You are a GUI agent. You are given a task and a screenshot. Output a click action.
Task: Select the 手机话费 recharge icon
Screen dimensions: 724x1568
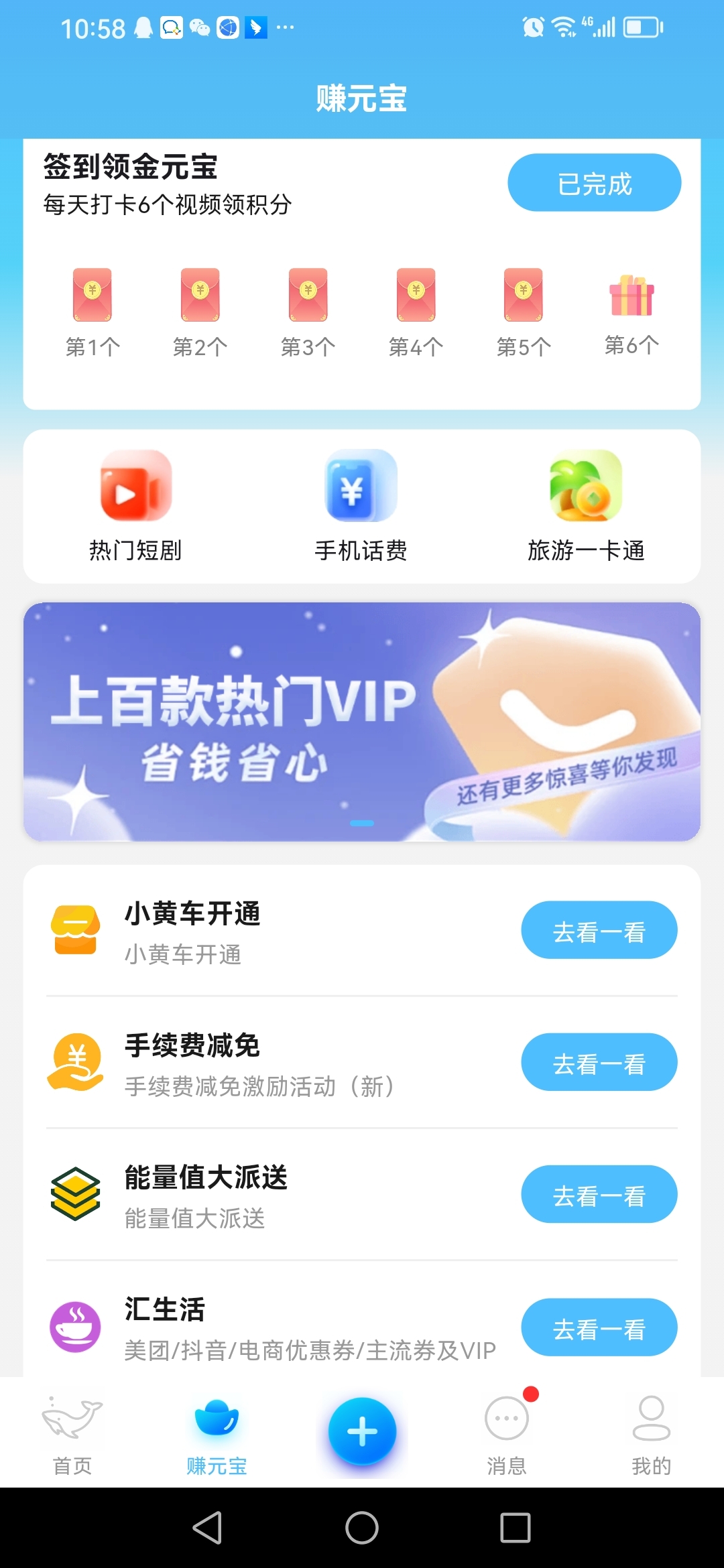361,488
